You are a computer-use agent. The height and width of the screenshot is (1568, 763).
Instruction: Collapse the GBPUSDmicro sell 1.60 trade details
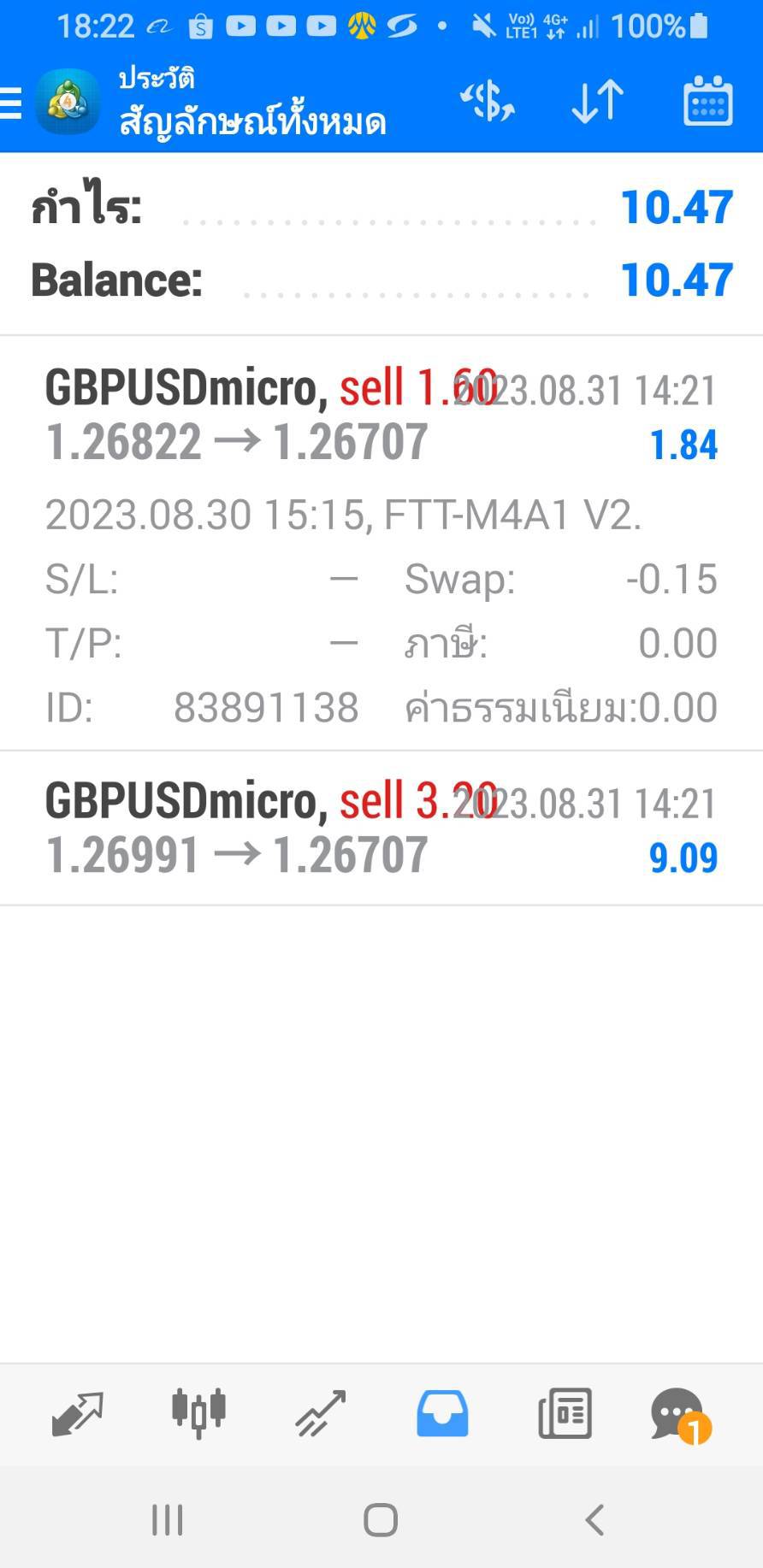381,544
